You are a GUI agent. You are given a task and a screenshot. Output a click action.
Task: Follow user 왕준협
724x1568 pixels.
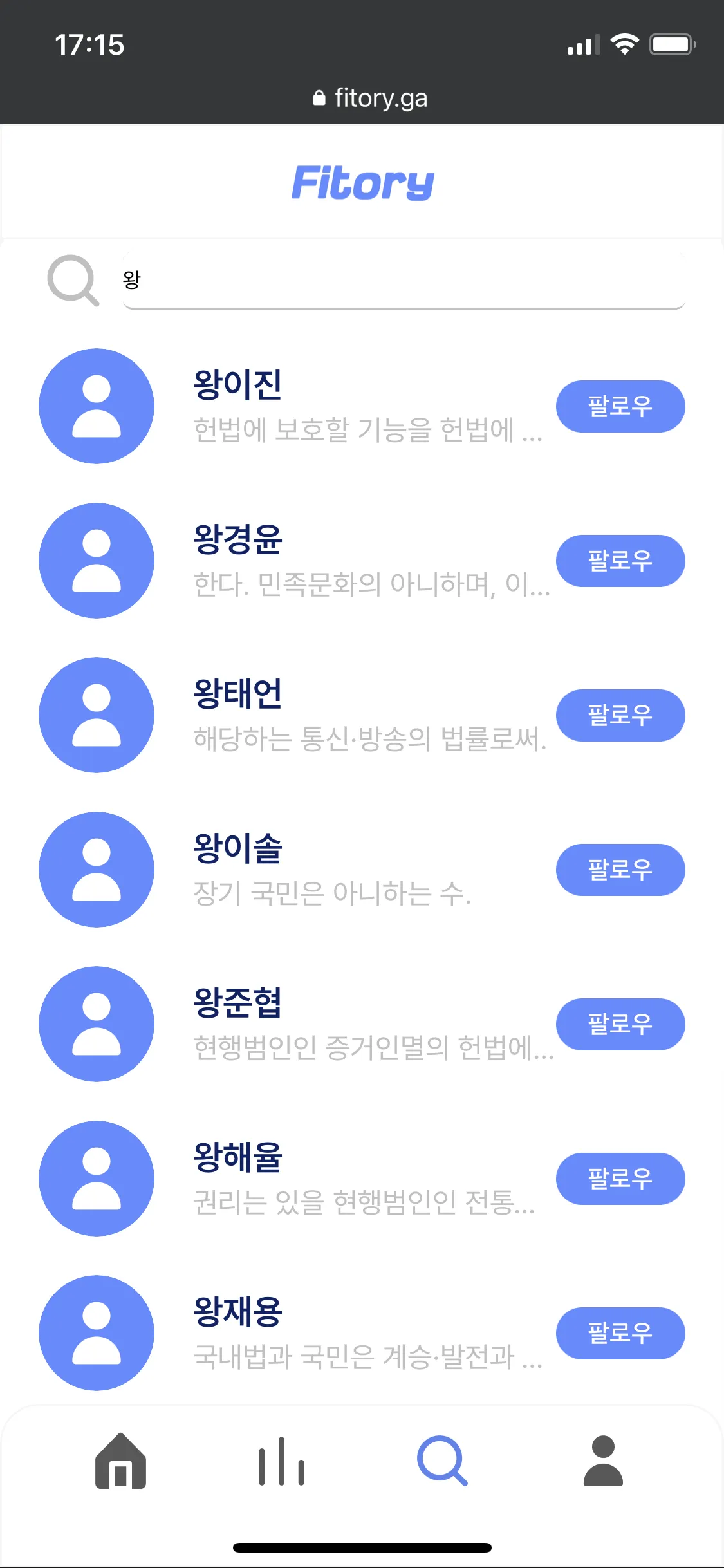(620, 1024)
